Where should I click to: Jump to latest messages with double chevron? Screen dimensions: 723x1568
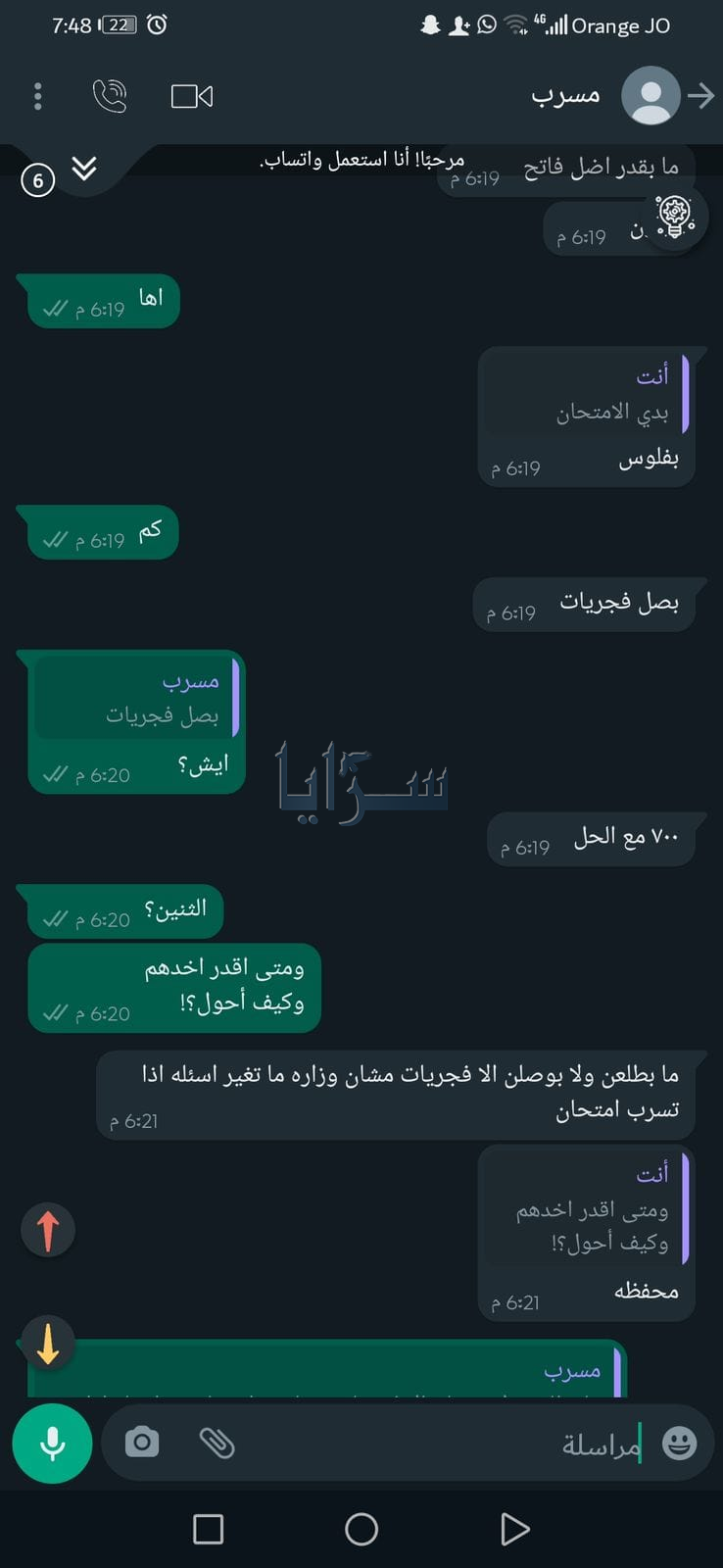(84, 169)
